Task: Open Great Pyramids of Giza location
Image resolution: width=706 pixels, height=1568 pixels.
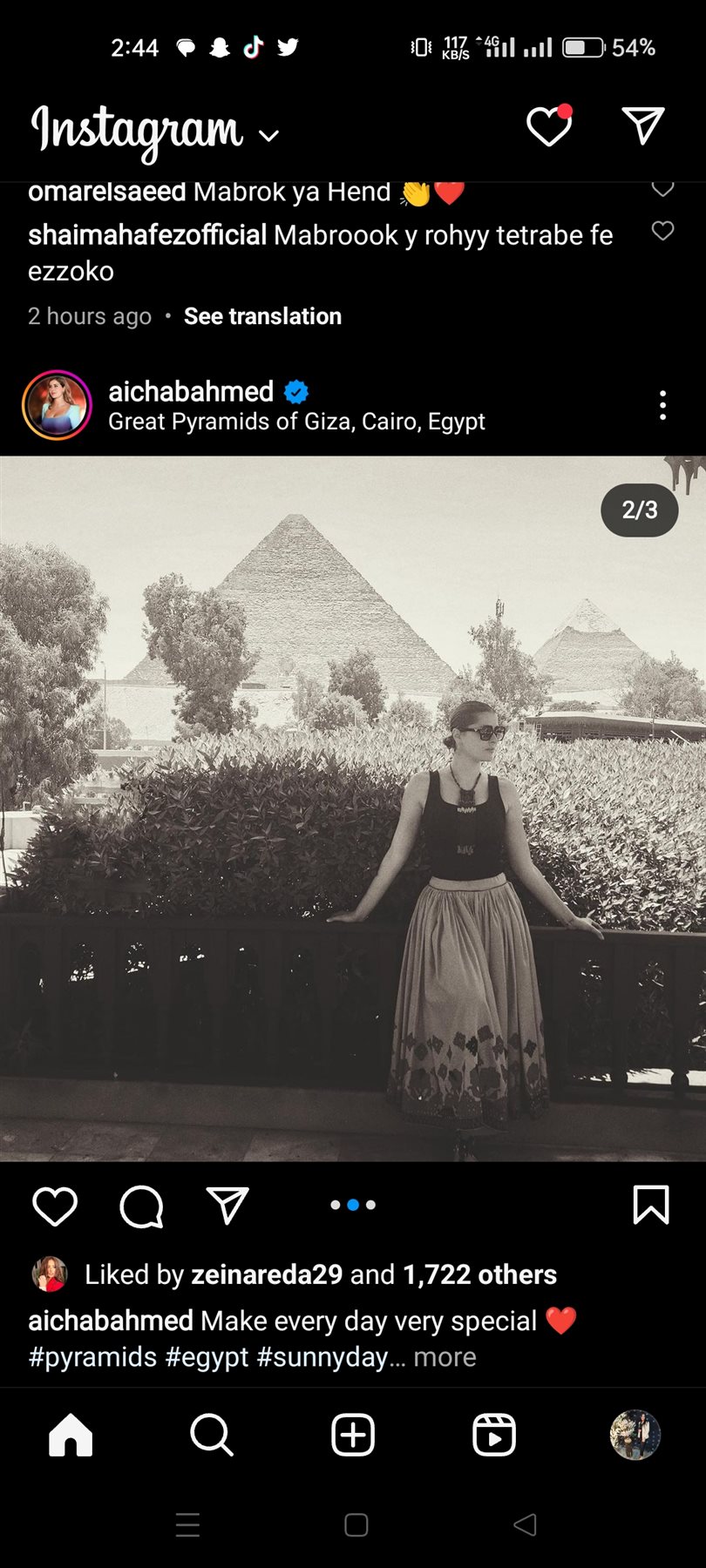Action: click(x=296, y=422)
